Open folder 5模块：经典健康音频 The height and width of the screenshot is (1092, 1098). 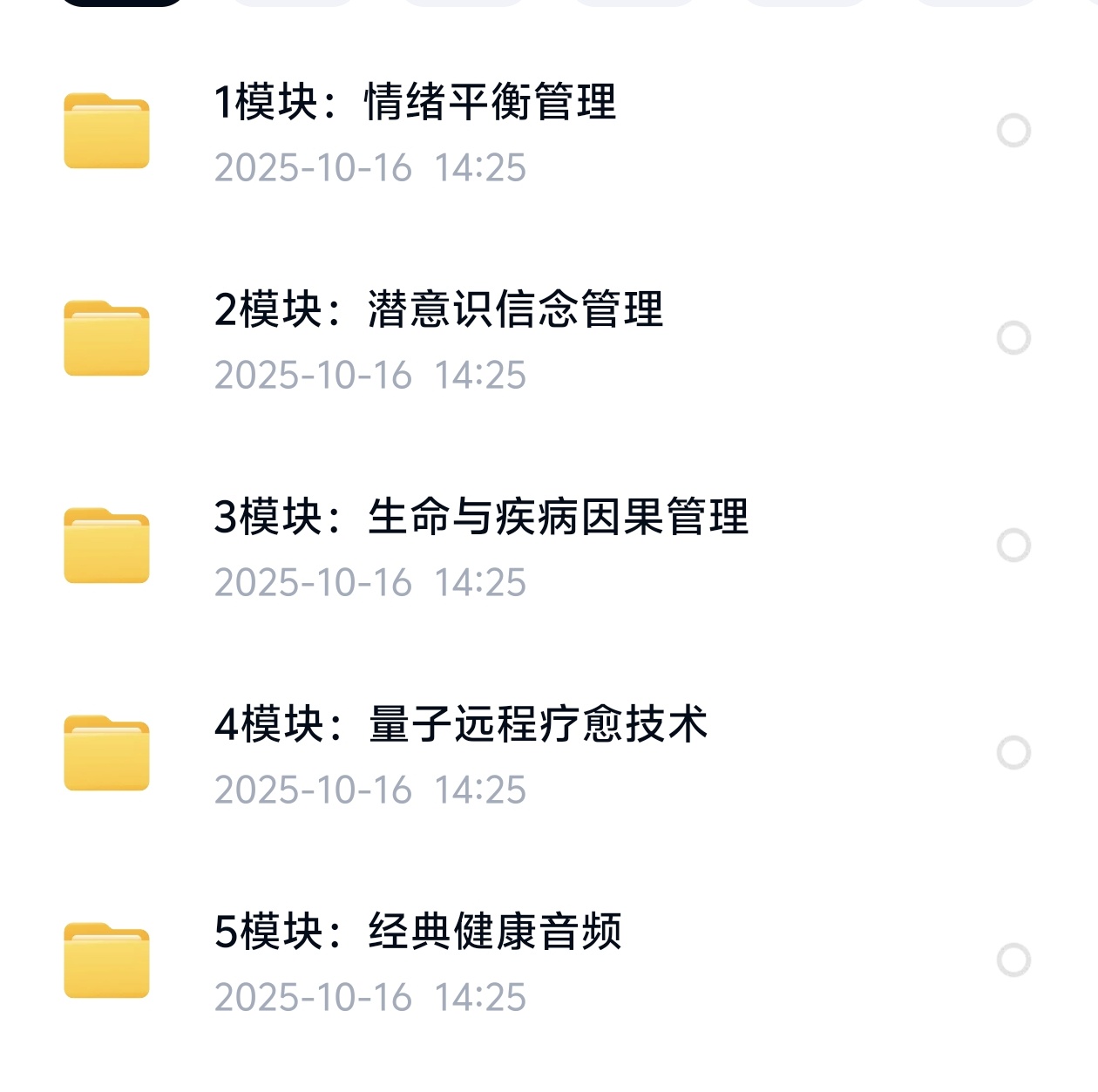point(417,933)
